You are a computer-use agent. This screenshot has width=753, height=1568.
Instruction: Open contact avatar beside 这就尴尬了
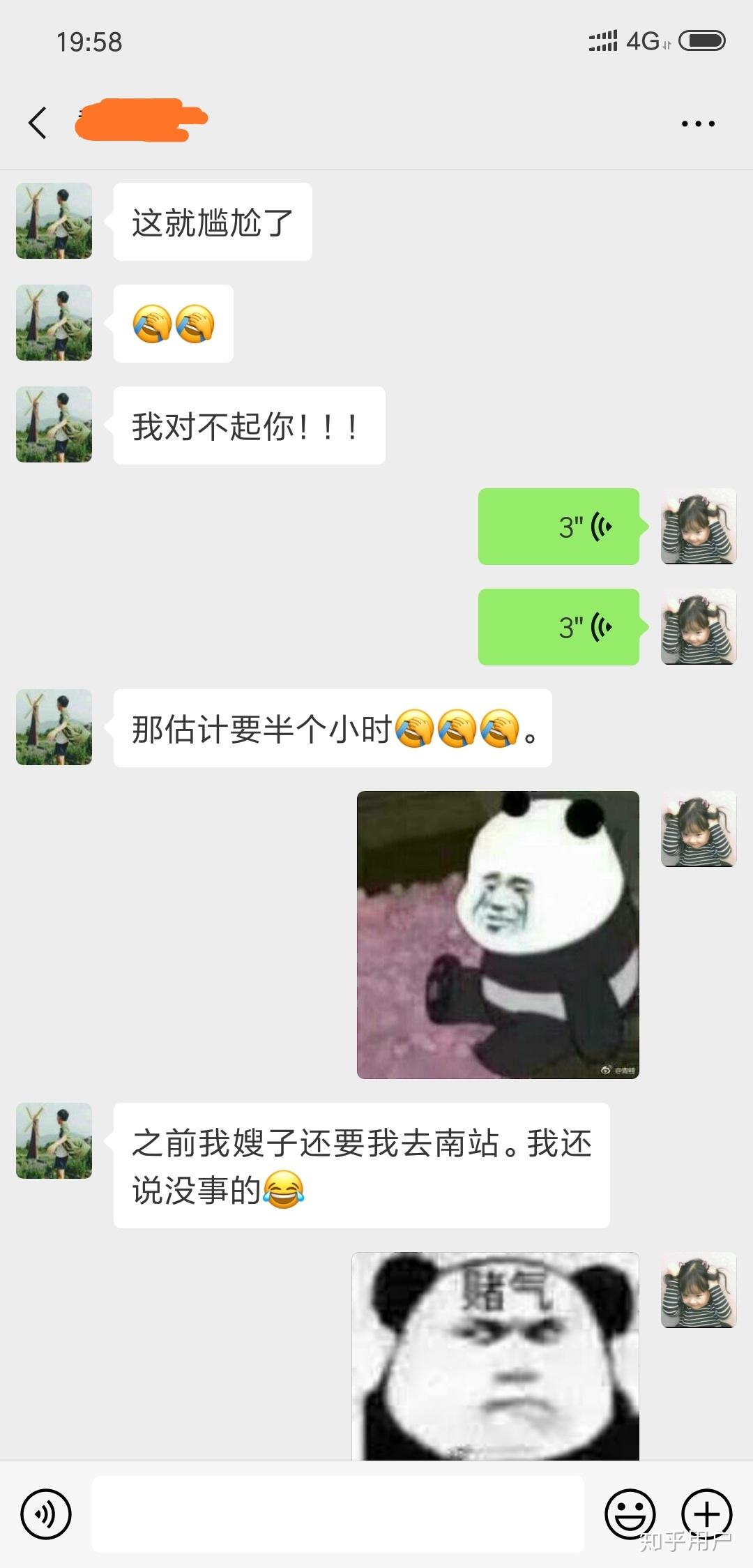(x=54, y=221)
